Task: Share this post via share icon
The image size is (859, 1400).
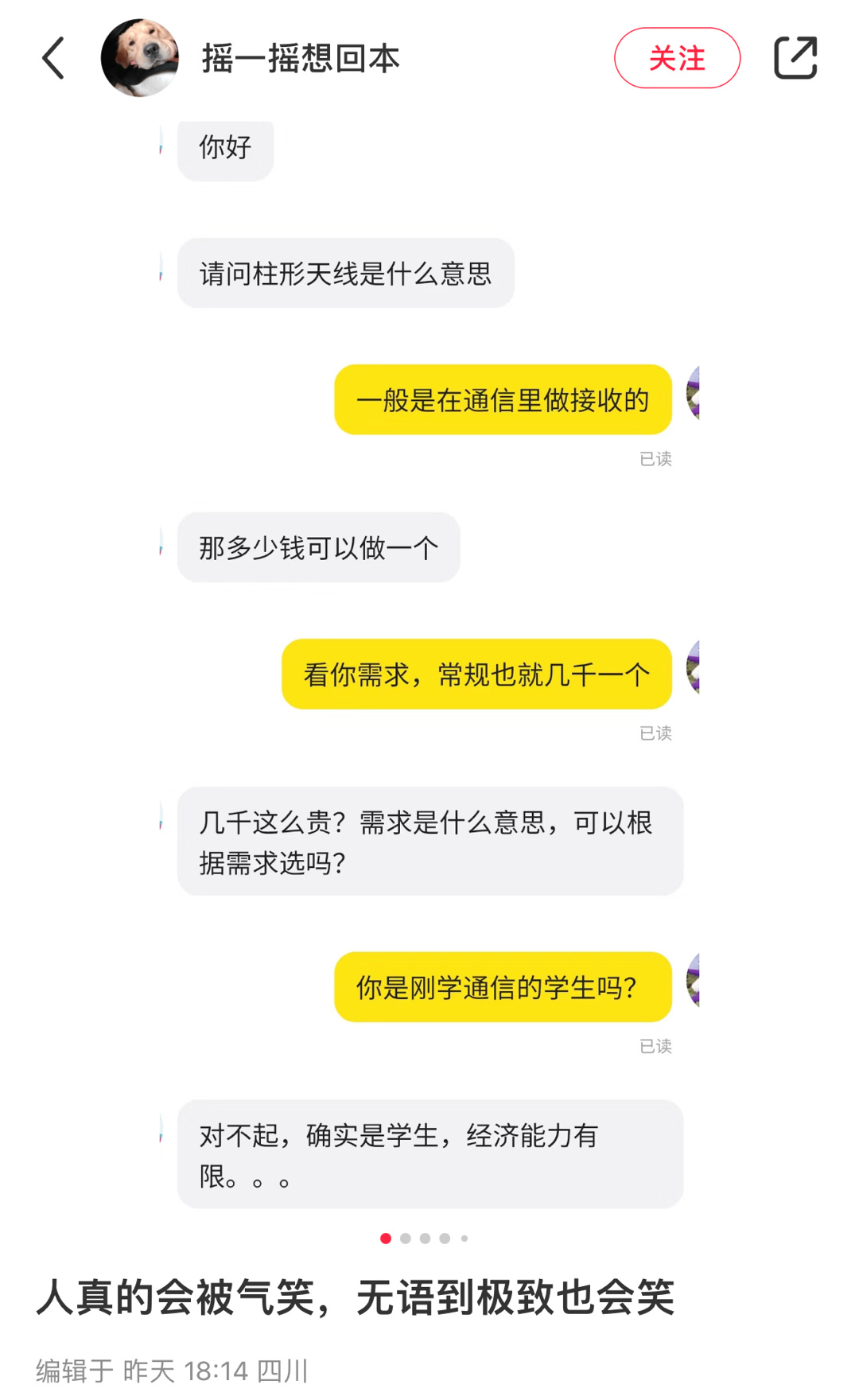Action: pos(795,58)
